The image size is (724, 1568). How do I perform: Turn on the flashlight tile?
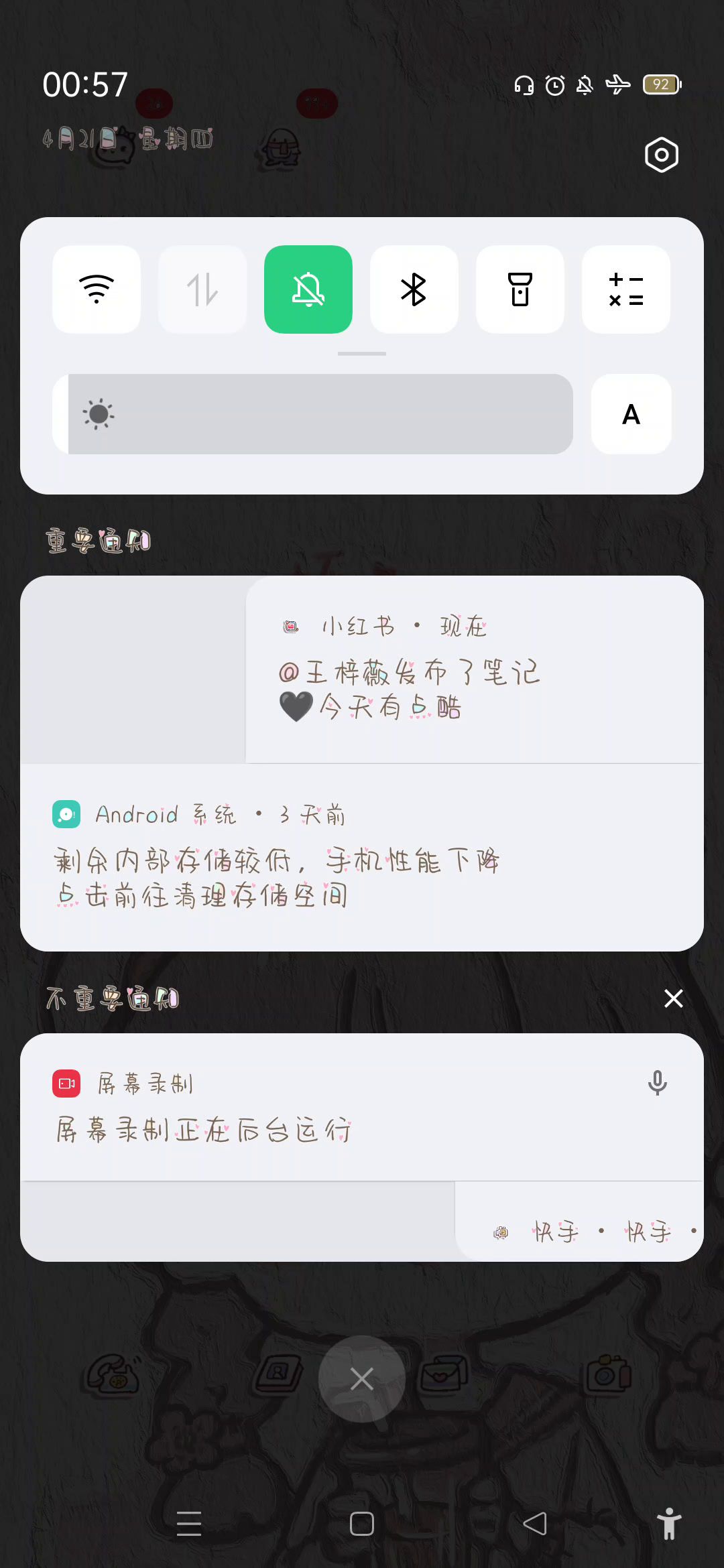pos(520,289)
